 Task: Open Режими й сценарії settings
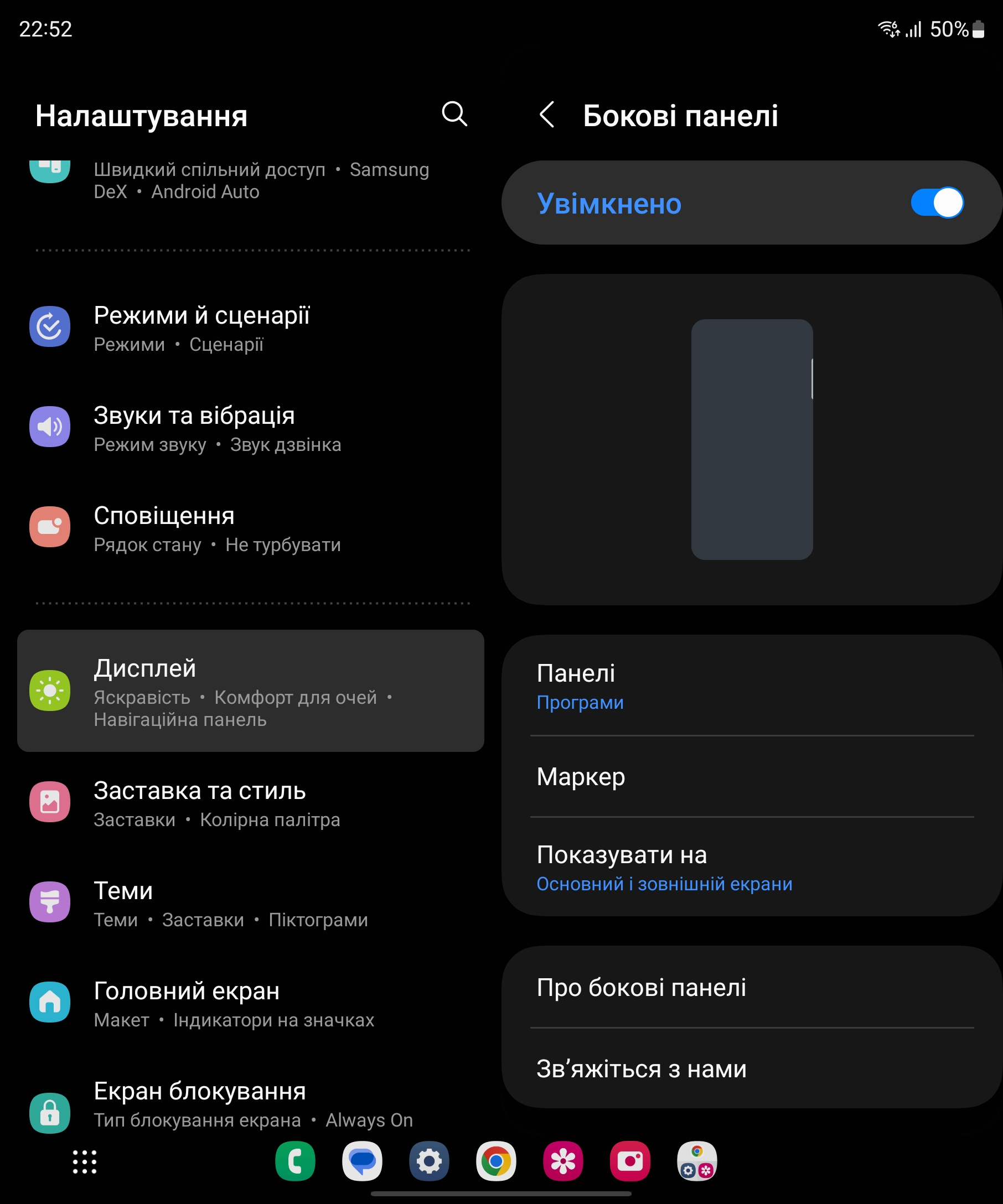(x=251, y=328)
